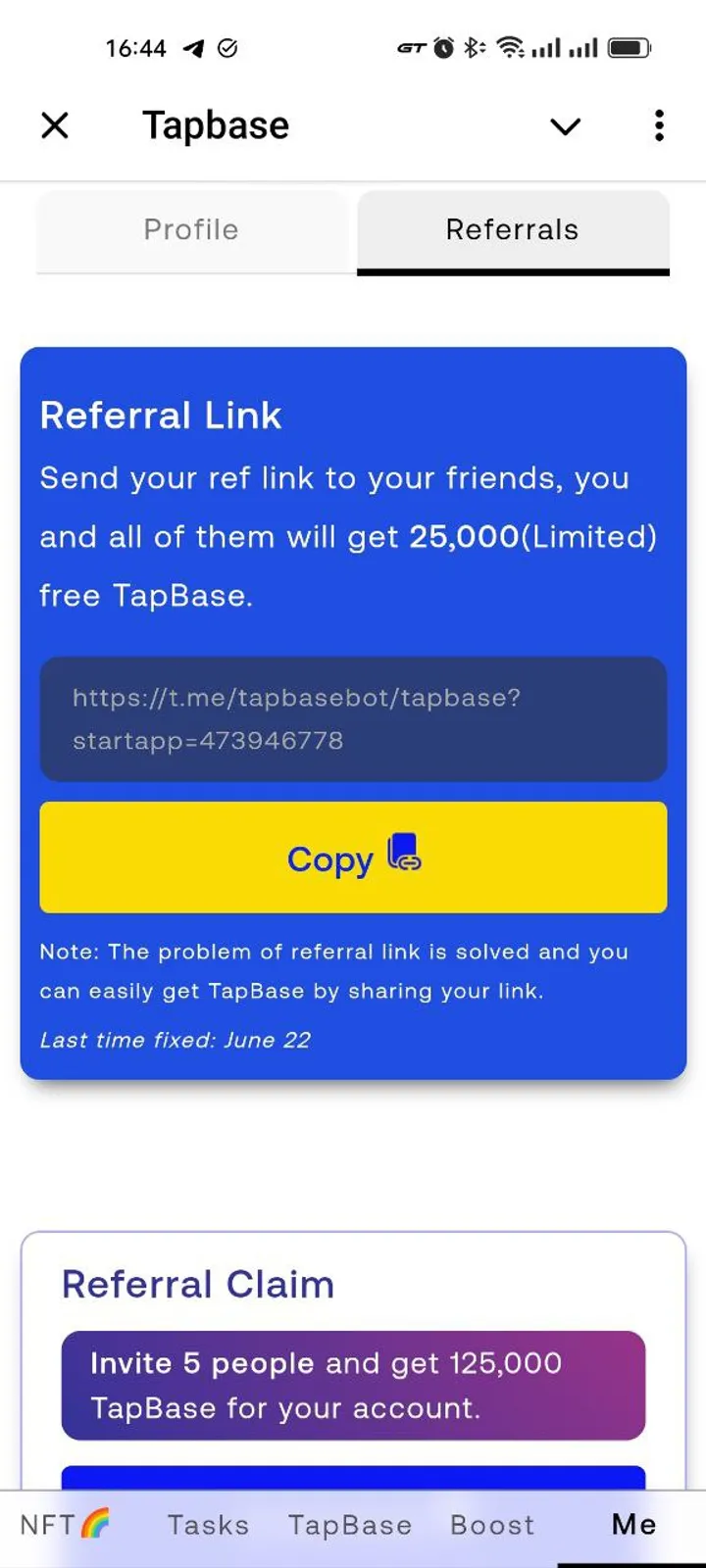Screen dimensions: 706x1568
Task: Tap the Tapbase title in the header
Action: 216,124
